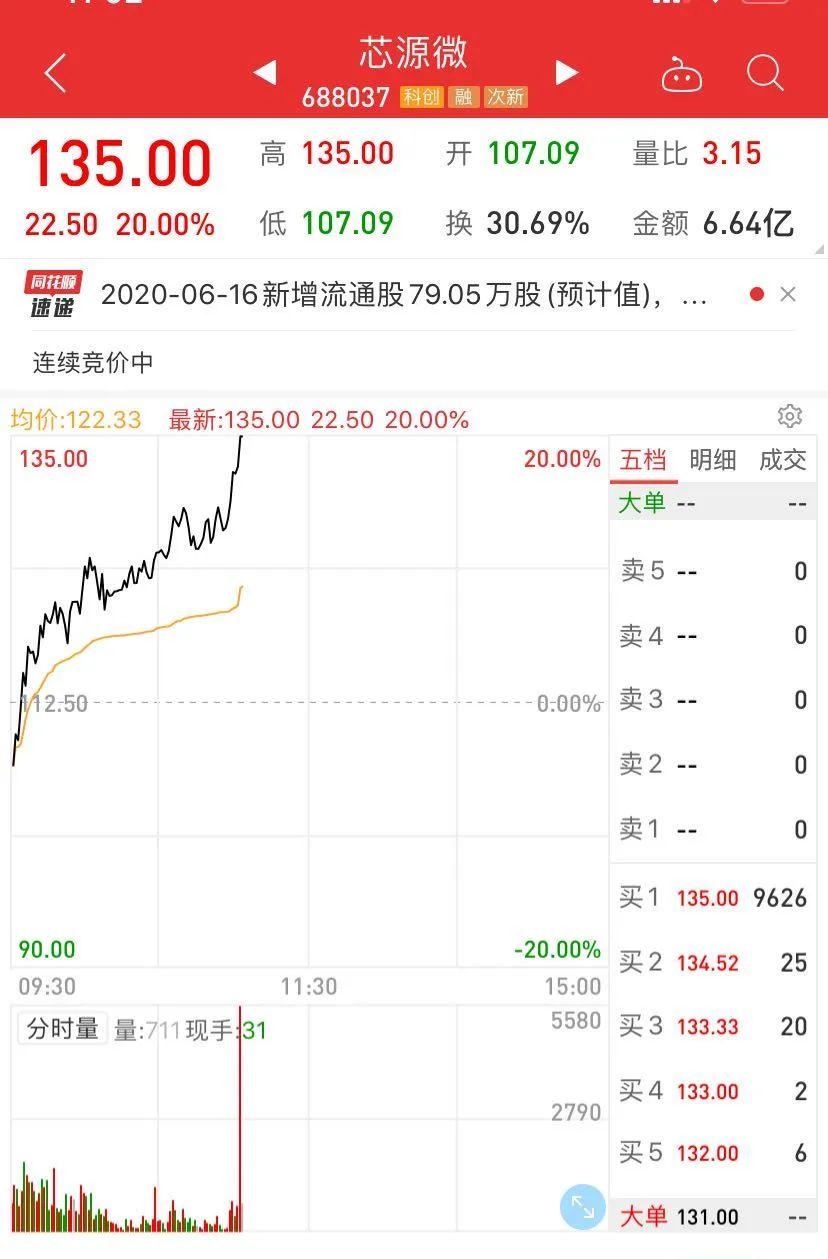Dismiss the news flash banner
The width and height of the screenshot is (828, 1259).
coord(788,294)
